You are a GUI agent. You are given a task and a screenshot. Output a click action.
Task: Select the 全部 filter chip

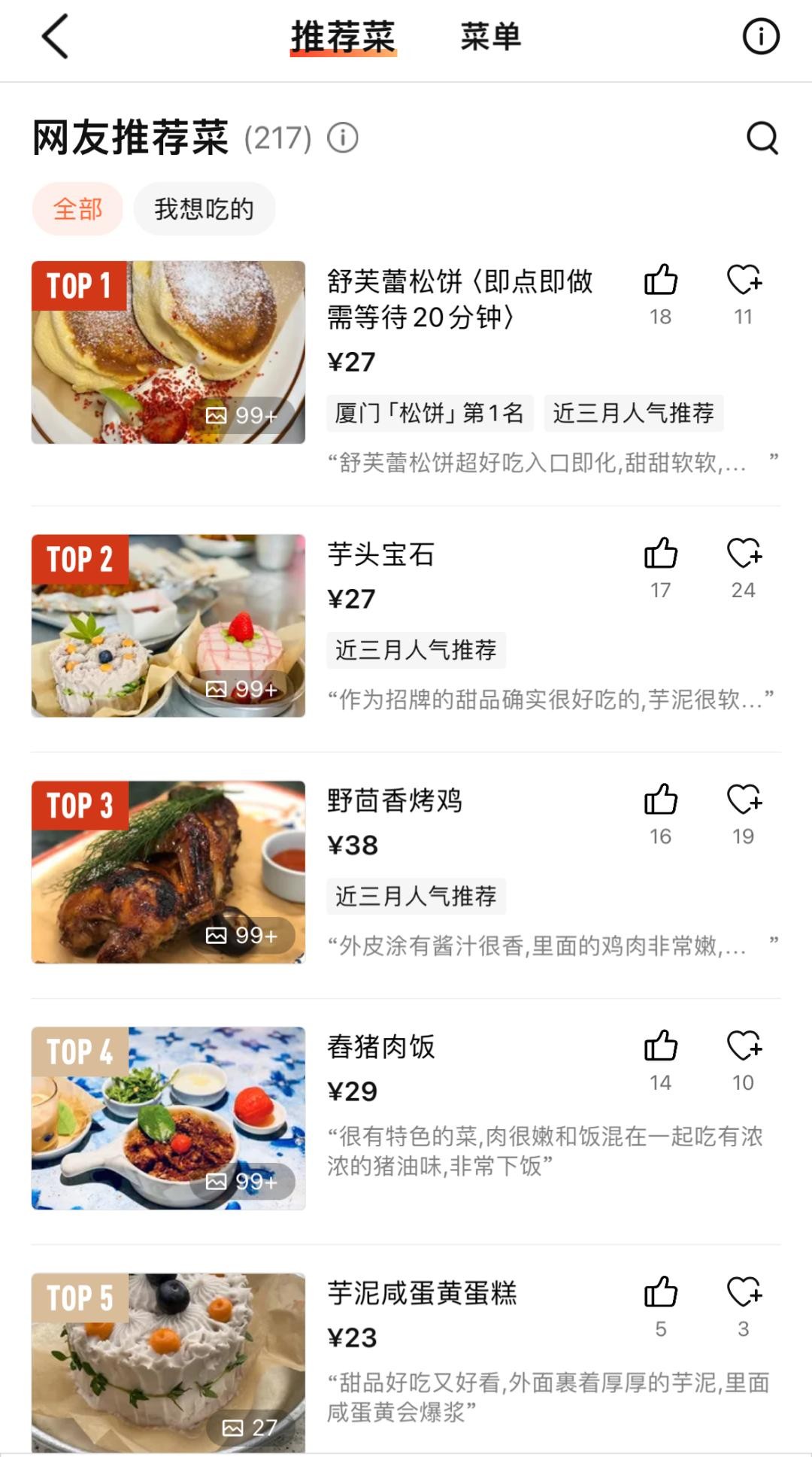pyautogui.click(x=77, y=209)
